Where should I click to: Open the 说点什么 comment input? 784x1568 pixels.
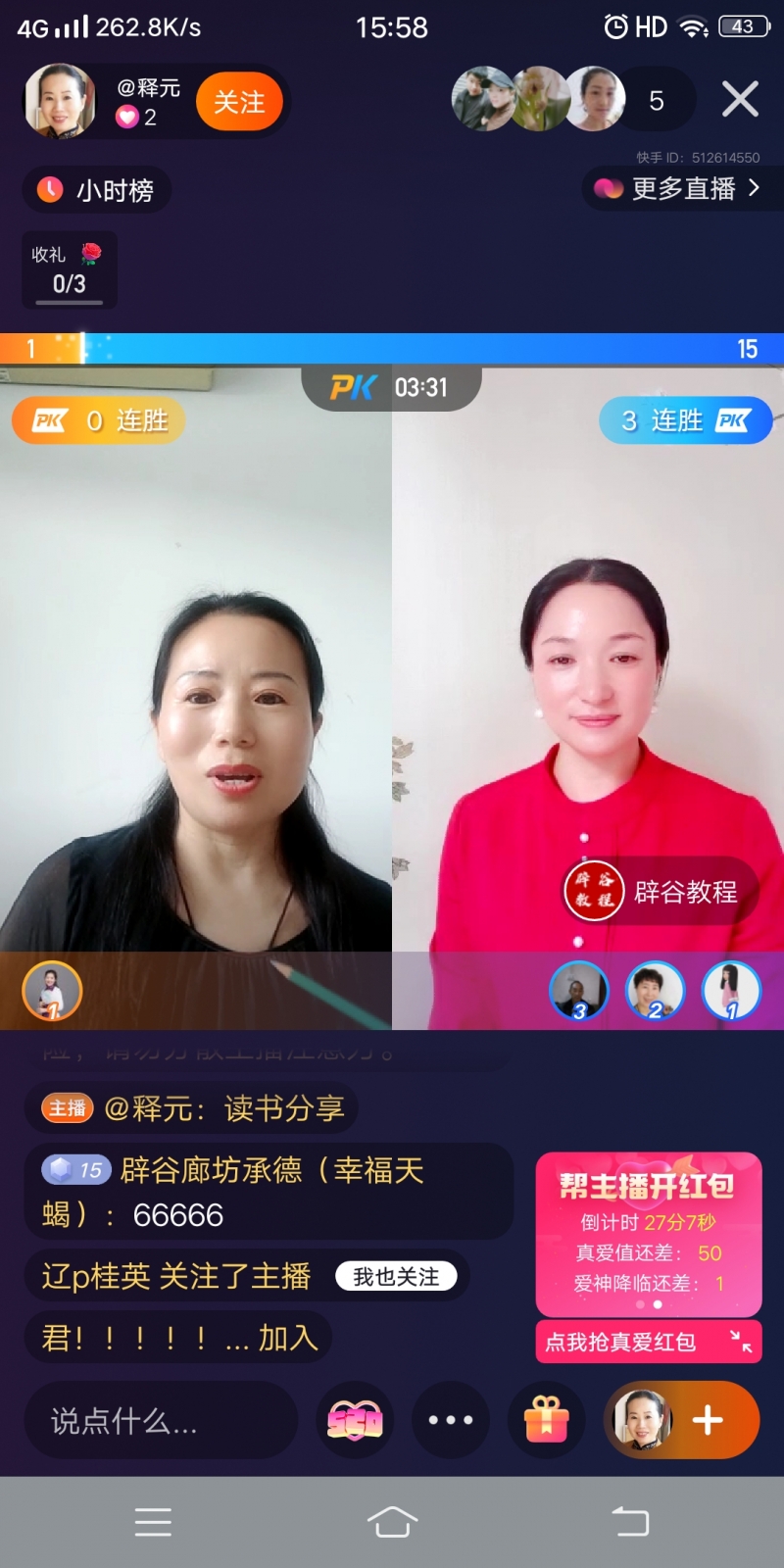click(x=161, y=1420)
